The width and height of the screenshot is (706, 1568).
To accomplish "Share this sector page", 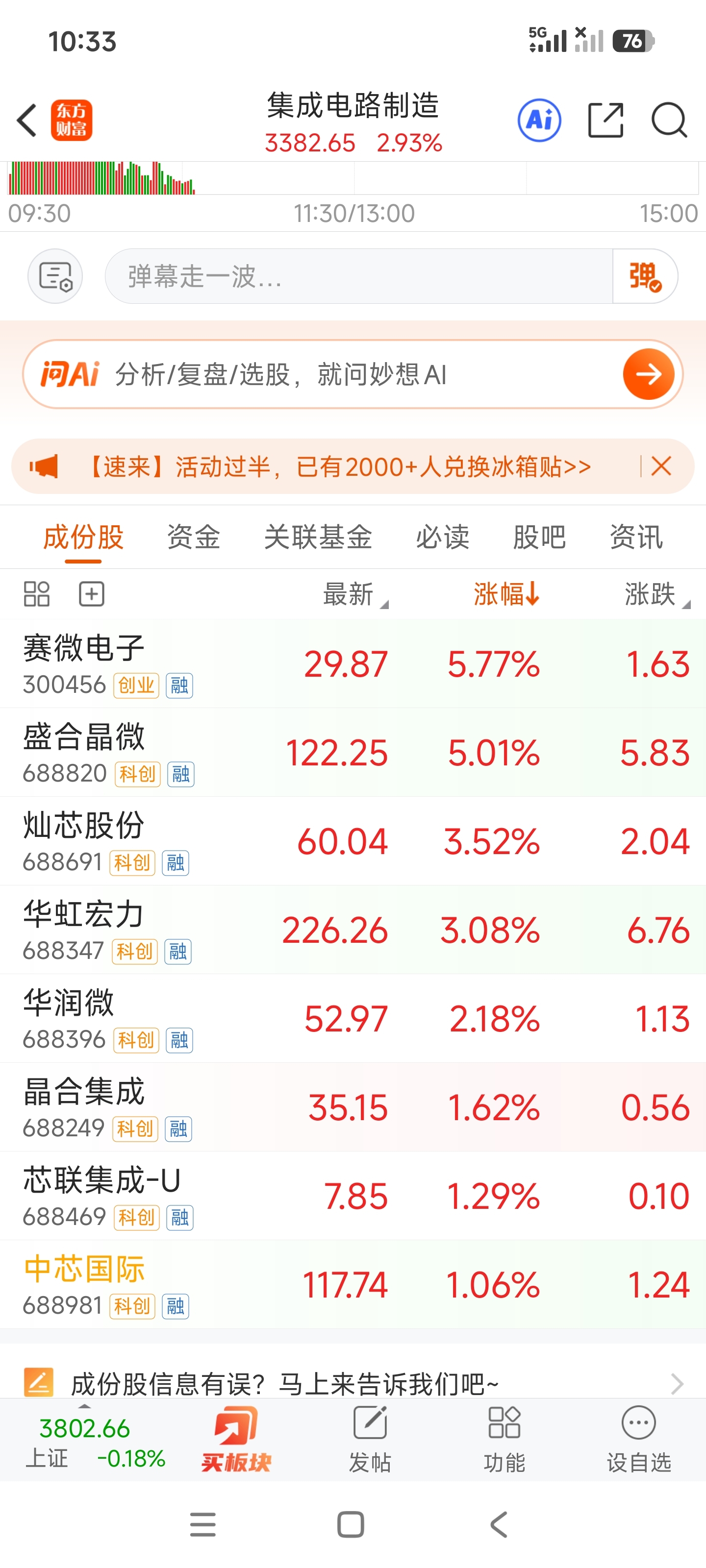I will tap(605, 120).
